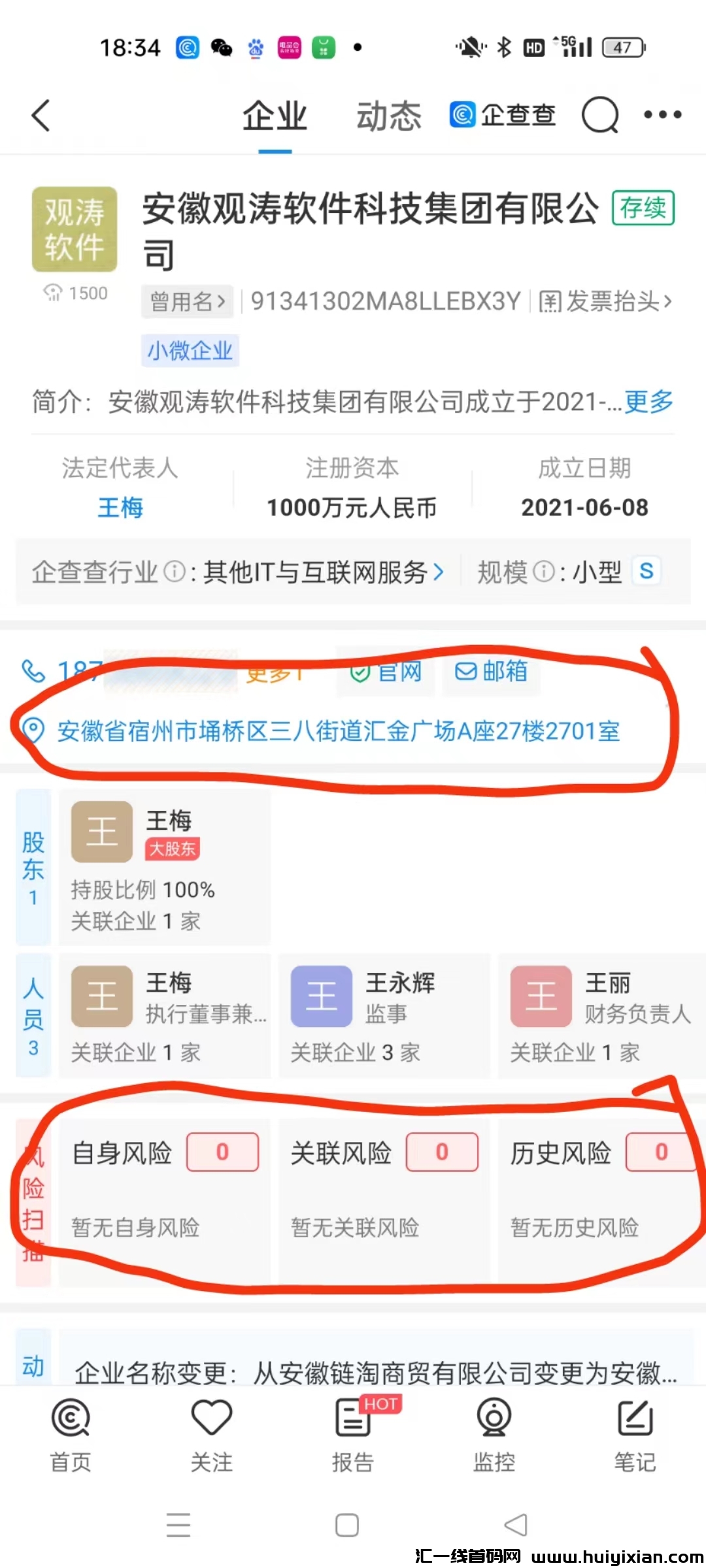Expand 发票抬头 invoice header details
Viewport: 706px width, 1568px height.
tap(608, 302)
